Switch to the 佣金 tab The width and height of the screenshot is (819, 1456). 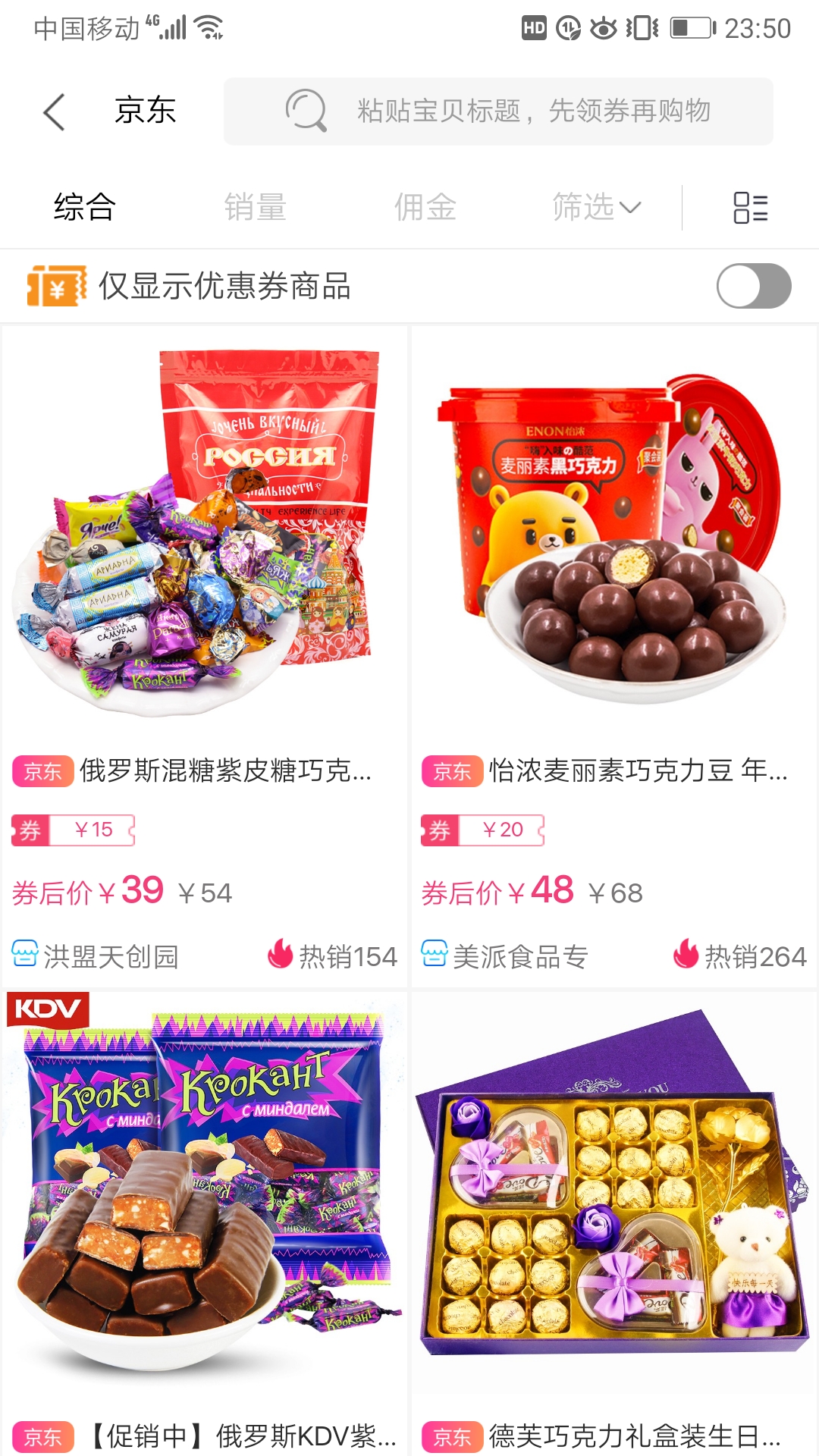[x=426, y=206]
